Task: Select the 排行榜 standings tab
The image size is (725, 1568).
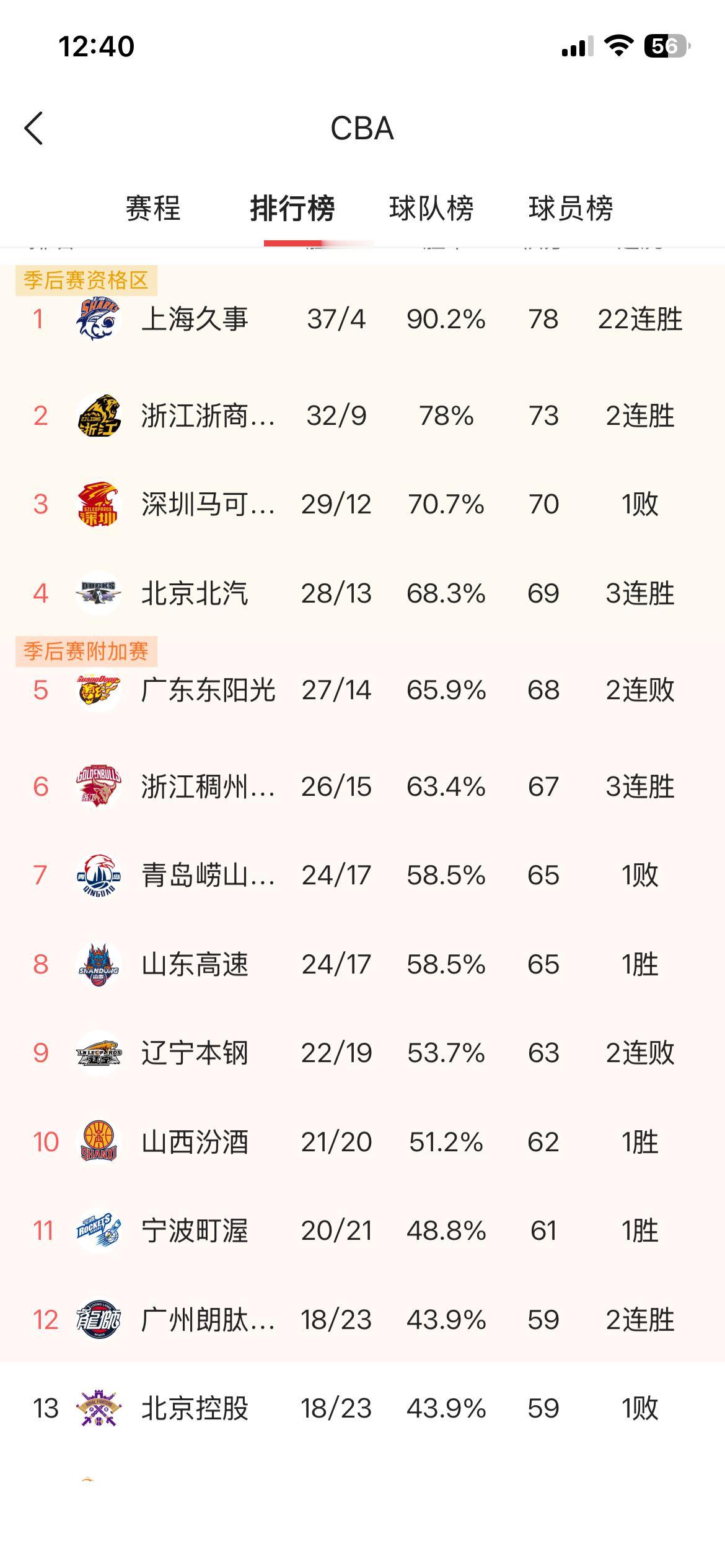Action: coord(293,210)
